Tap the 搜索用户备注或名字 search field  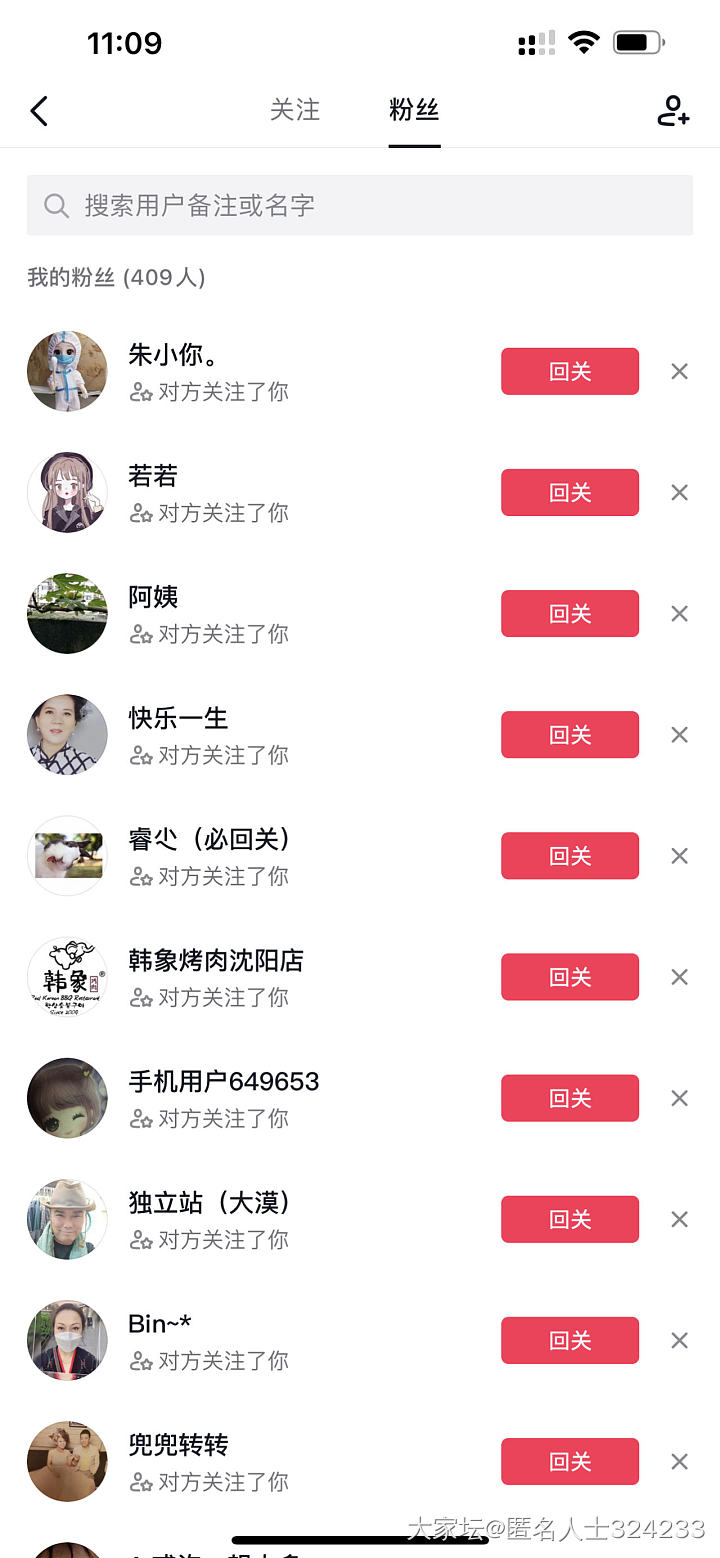(360, 206)
